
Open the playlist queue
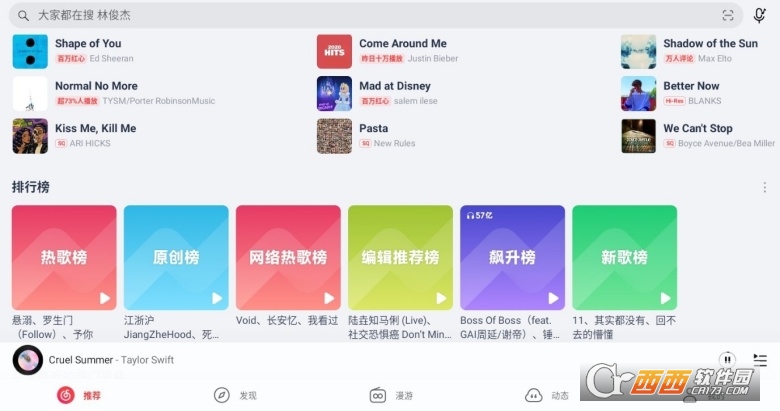click(760, 360)
